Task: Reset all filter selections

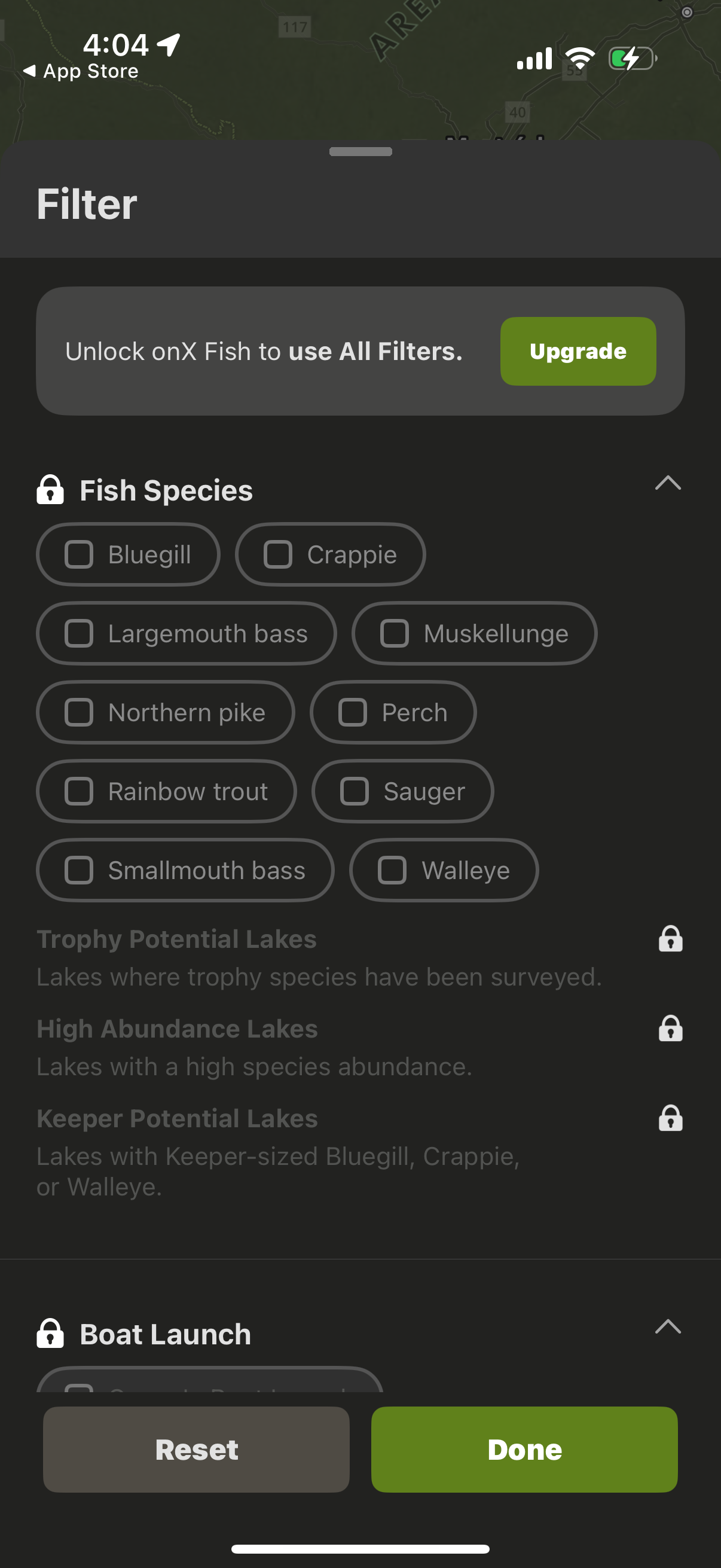Action: pos(195,1450)
